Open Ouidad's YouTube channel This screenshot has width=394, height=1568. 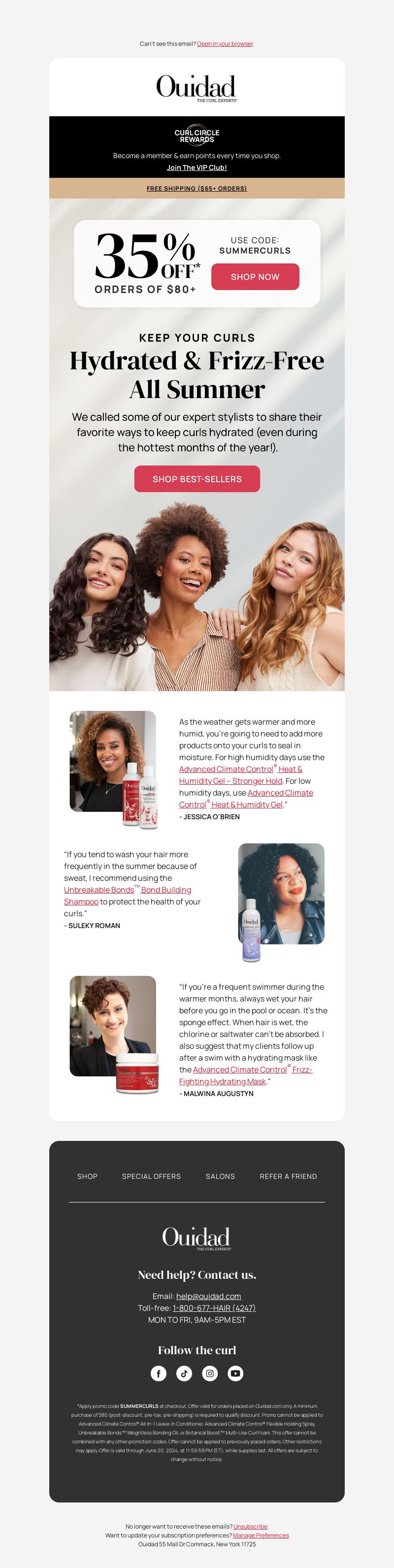coord(235,1373)
